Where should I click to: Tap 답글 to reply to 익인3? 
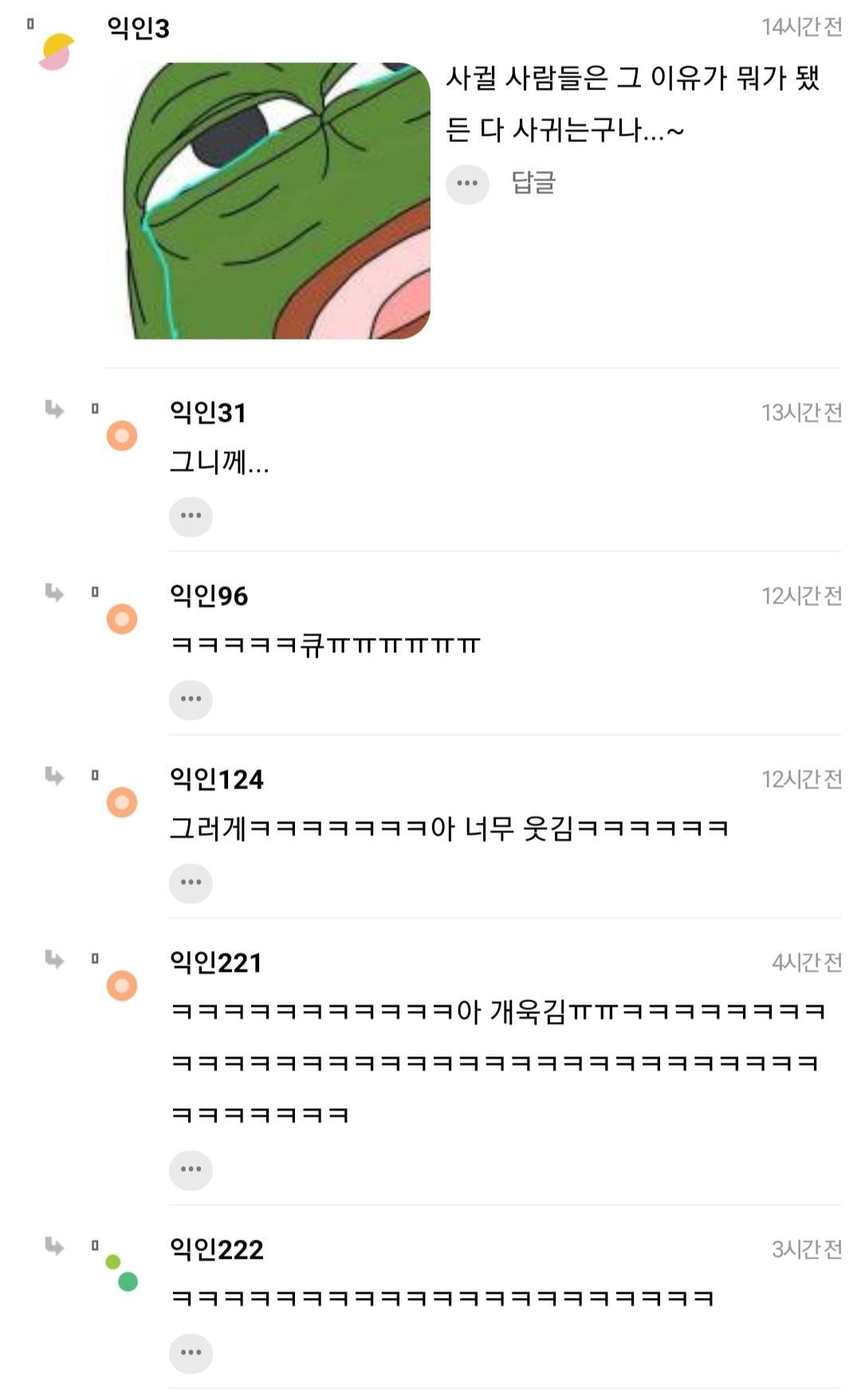pyautogui.click(x=533, y=183)
